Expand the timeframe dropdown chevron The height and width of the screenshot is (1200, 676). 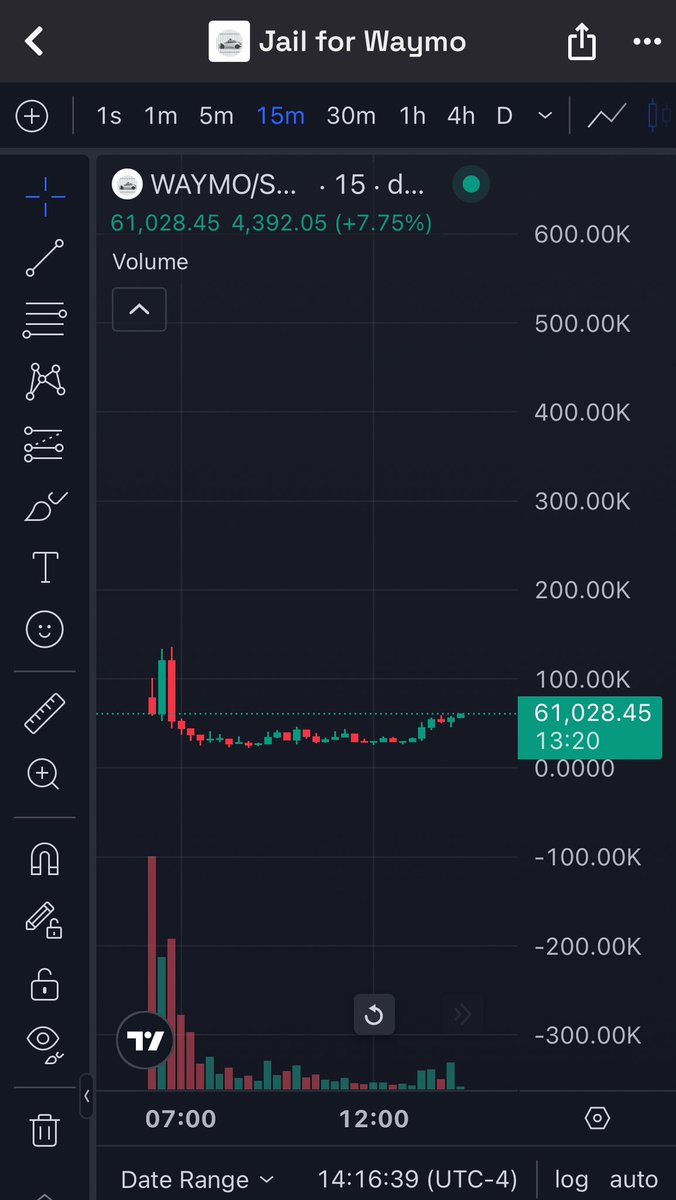[545, 116]
